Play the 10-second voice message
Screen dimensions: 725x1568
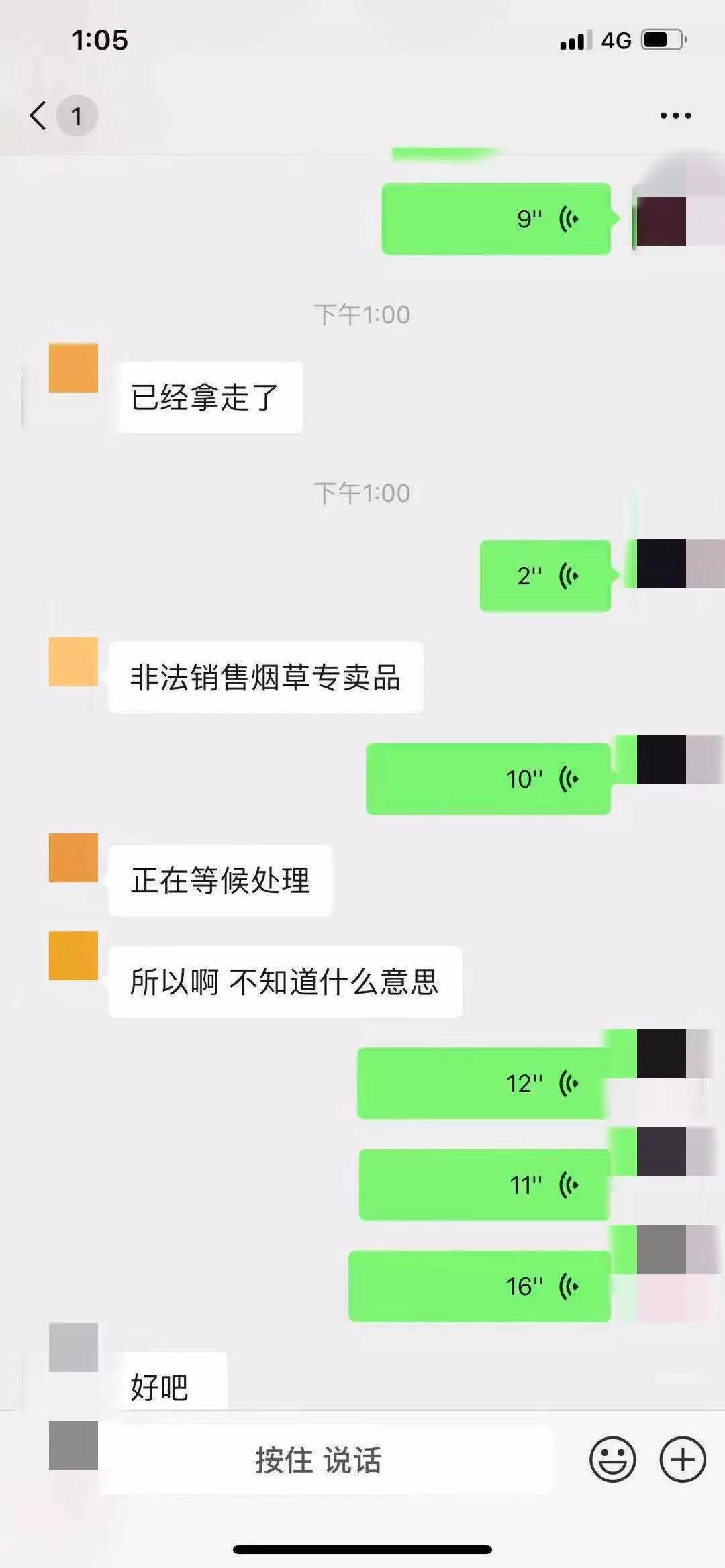pos(488,779)
